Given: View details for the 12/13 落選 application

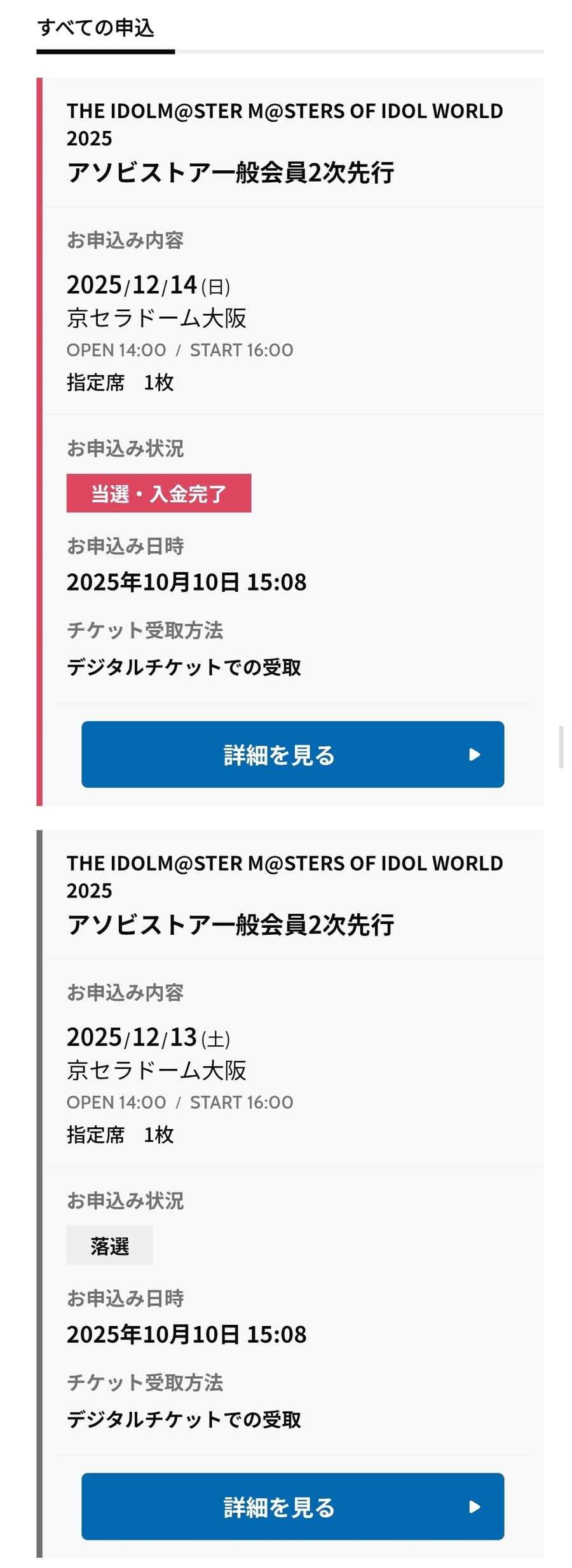Looking at the screenshot, I should pyautogui.click(x=292, y=1506).
